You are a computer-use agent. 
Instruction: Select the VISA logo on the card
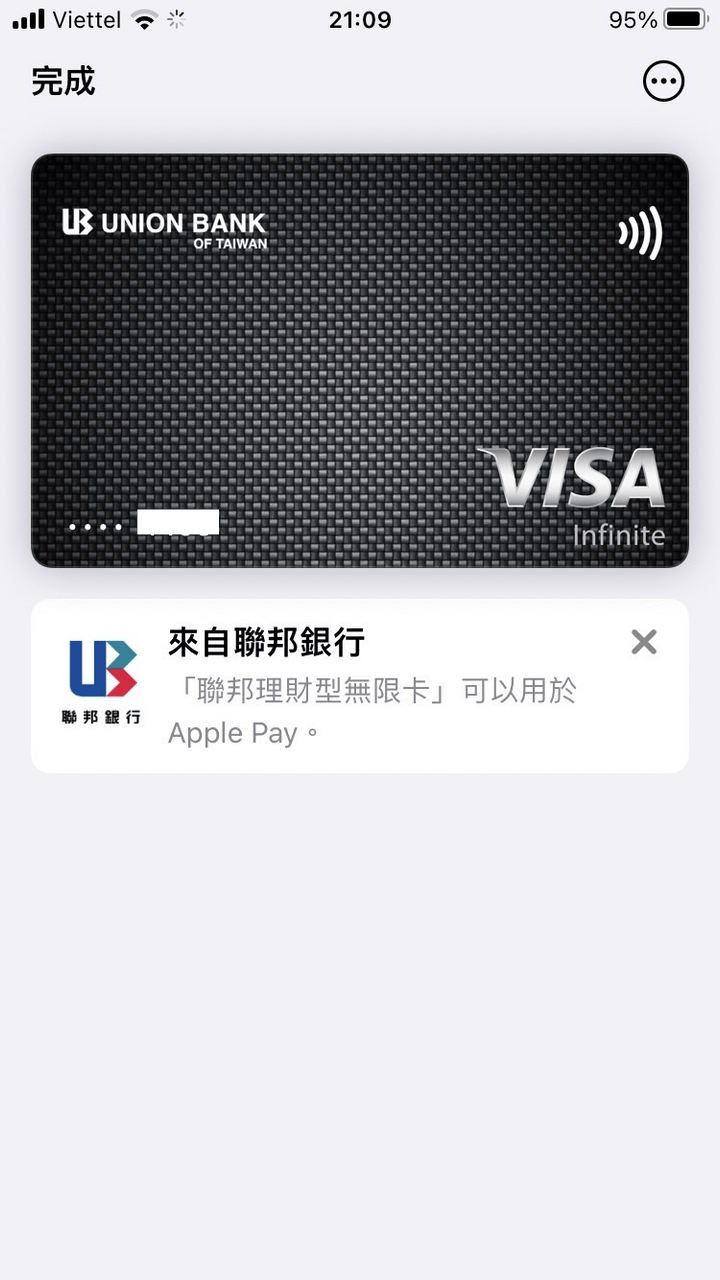[x=575, y=480]
